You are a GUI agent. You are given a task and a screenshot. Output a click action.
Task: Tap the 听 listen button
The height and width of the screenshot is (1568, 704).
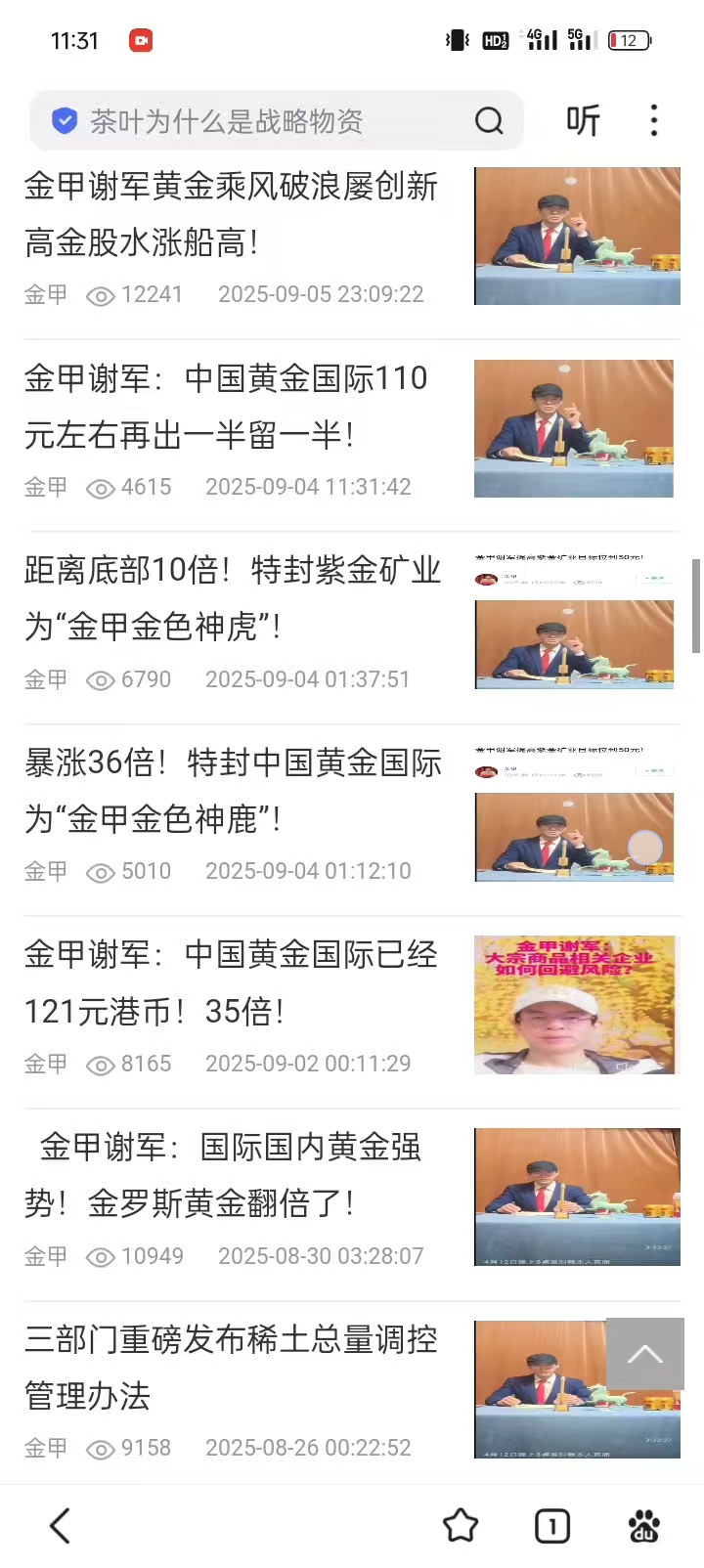click(x=584, y=121)
